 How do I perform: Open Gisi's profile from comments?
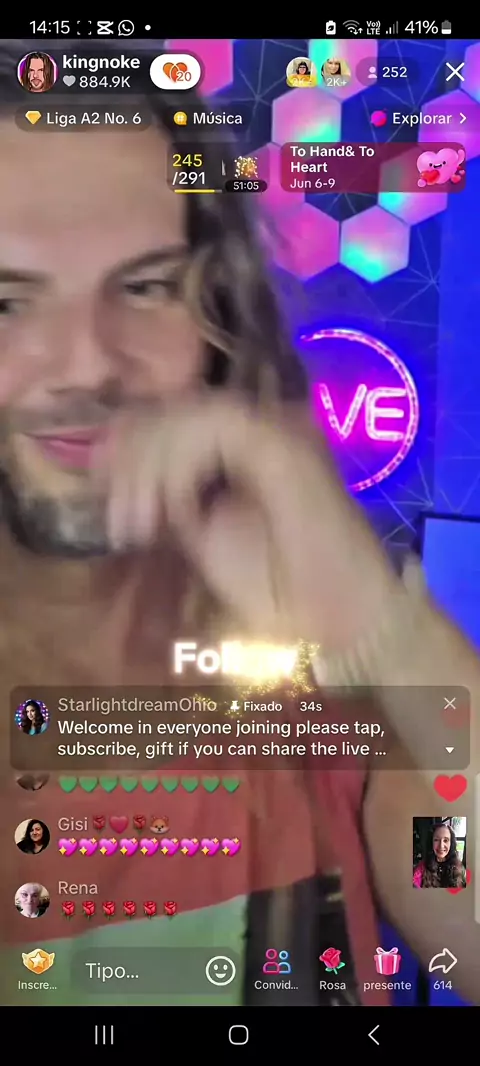pos(32,836)
